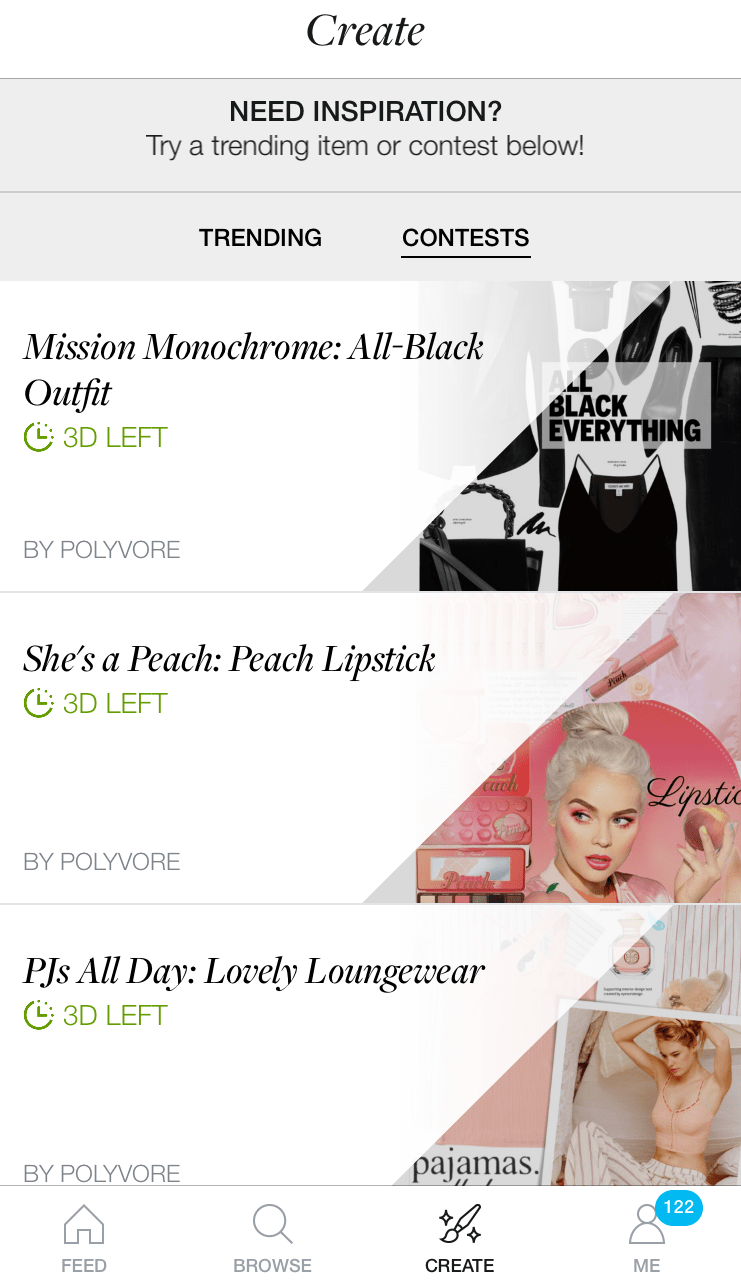Go to the Feed tab

84,1237
